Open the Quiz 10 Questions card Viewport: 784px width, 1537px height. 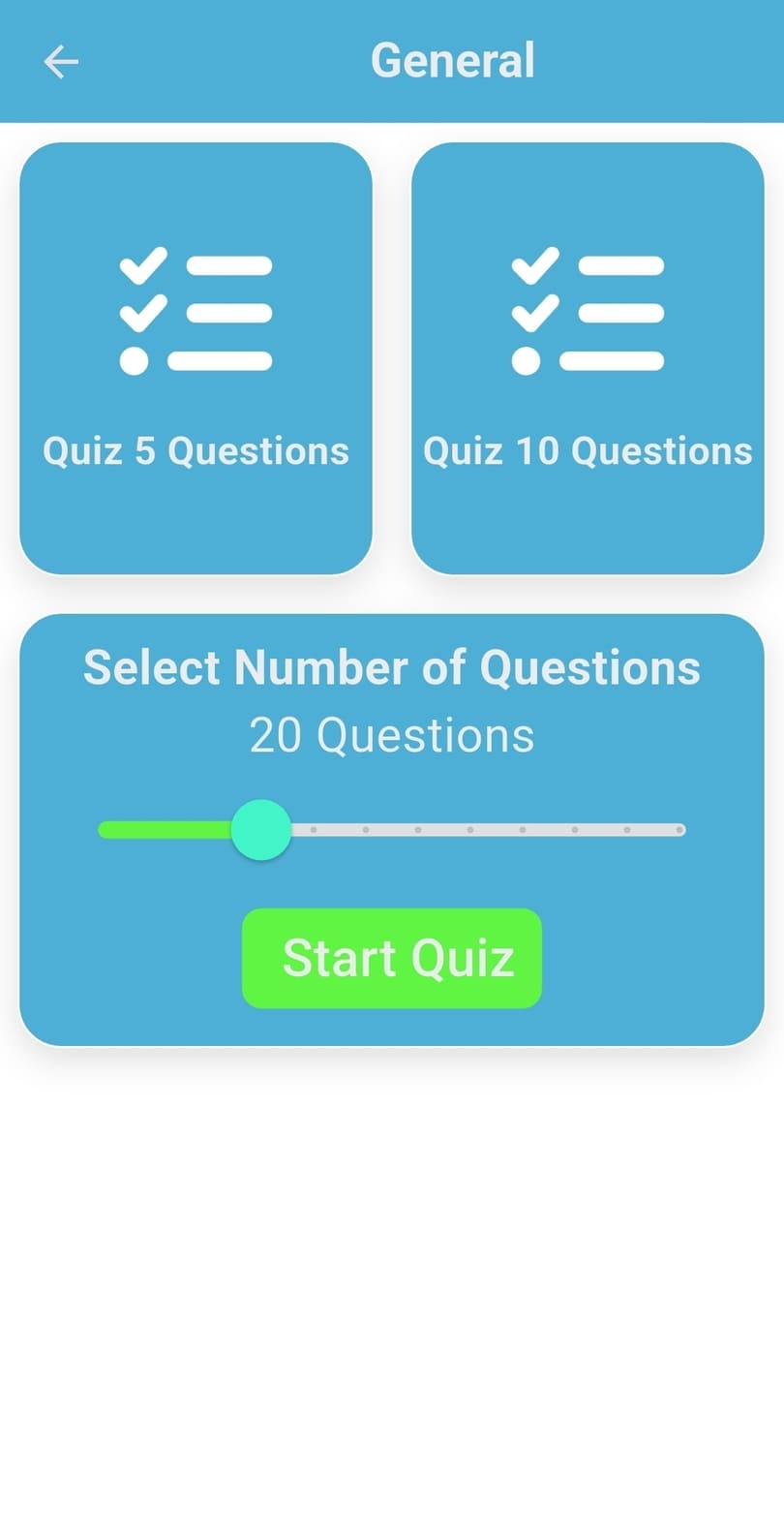coord(588,358)
